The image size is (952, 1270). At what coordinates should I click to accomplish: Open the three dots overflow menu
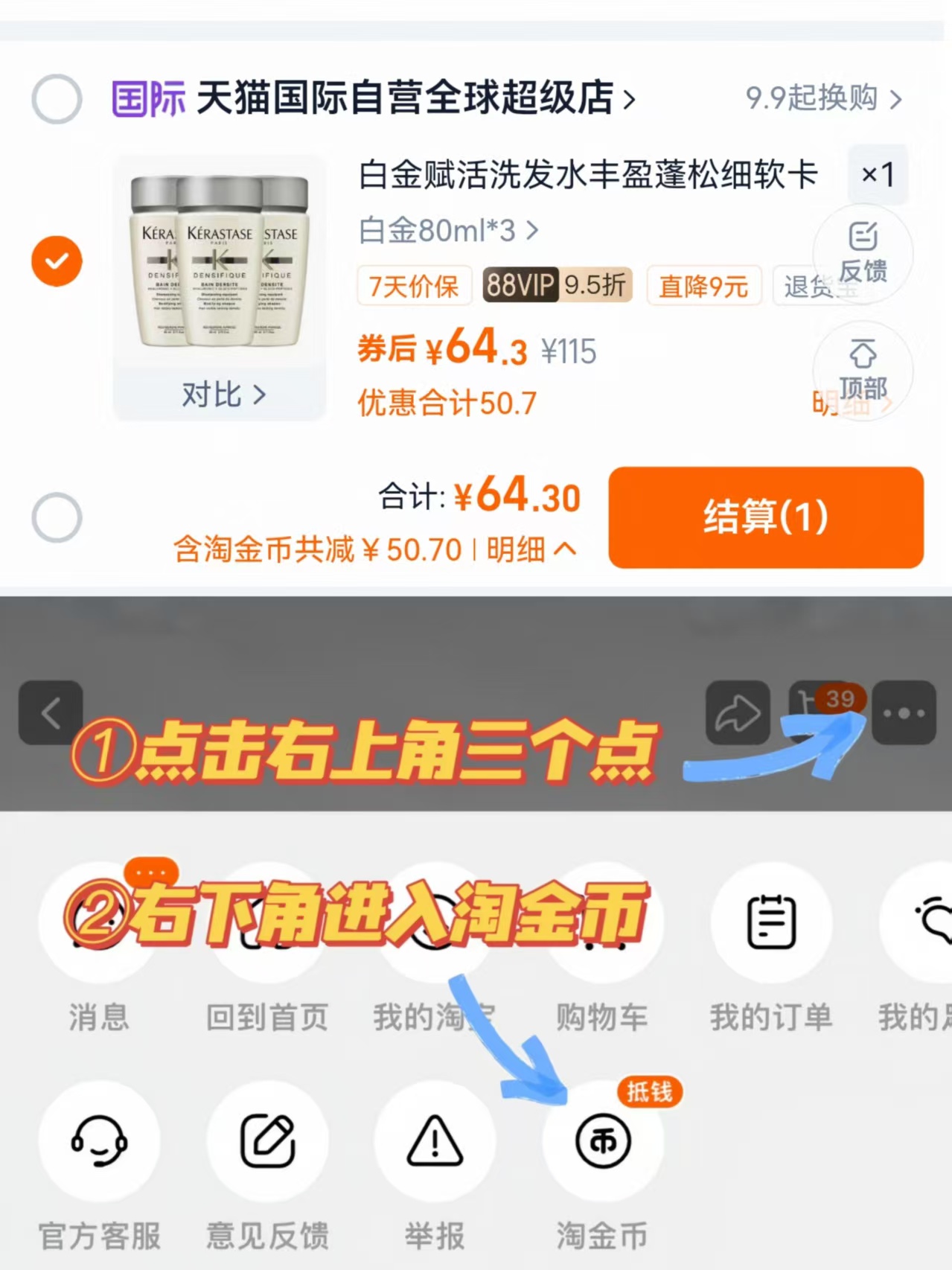(x=903, y=711)
